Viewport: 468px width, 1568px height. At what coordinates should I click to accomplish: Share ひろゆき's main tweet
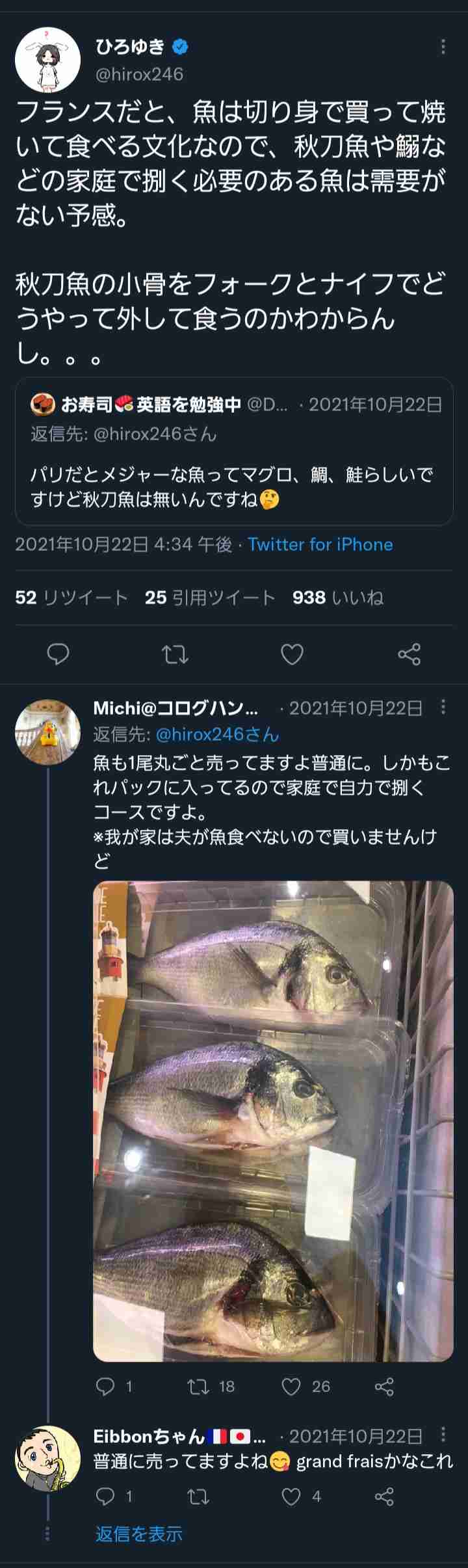click(409, 654)
